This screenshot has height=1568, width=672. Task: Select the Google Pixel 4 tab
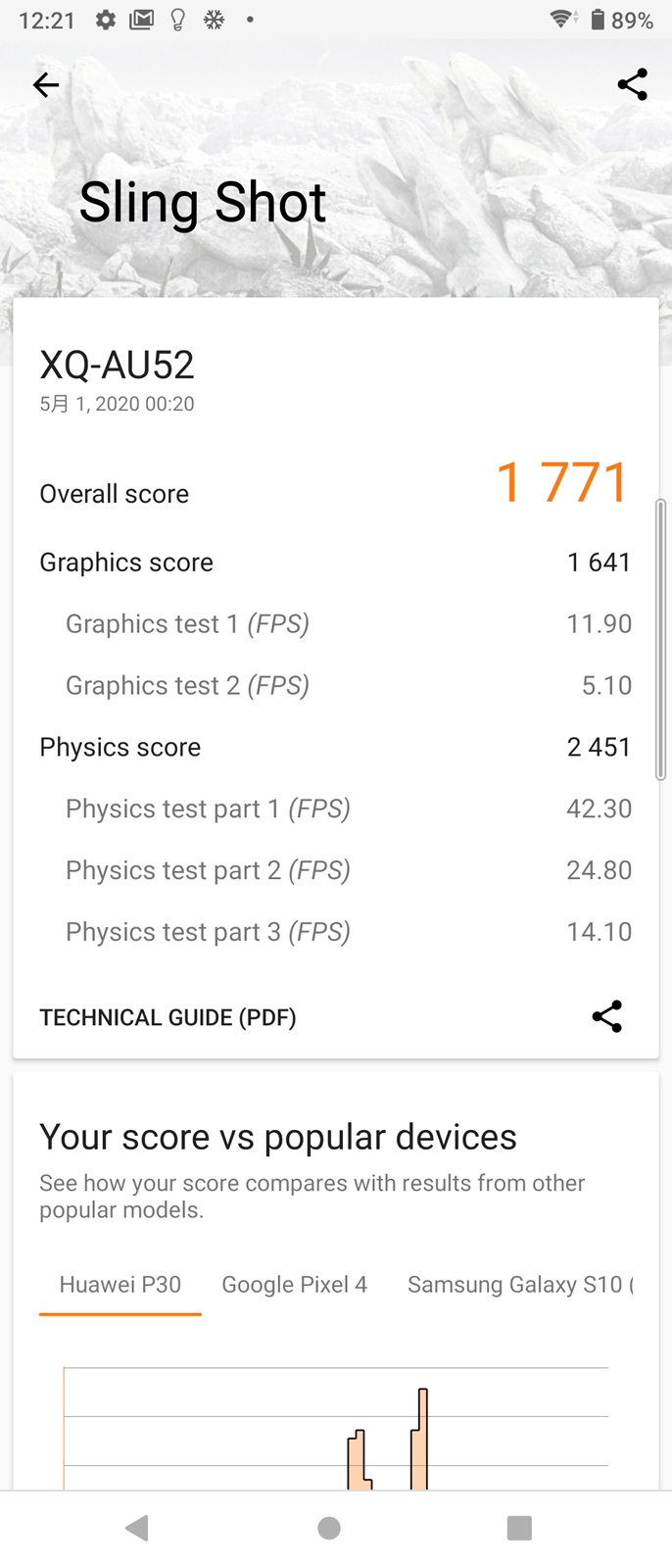pyautogui.click(x=294, y=1285)
